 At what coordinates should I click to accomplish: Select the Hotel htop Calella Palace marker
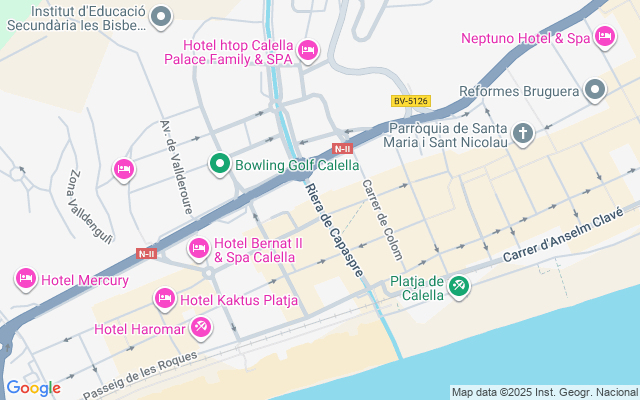(308, 48)
